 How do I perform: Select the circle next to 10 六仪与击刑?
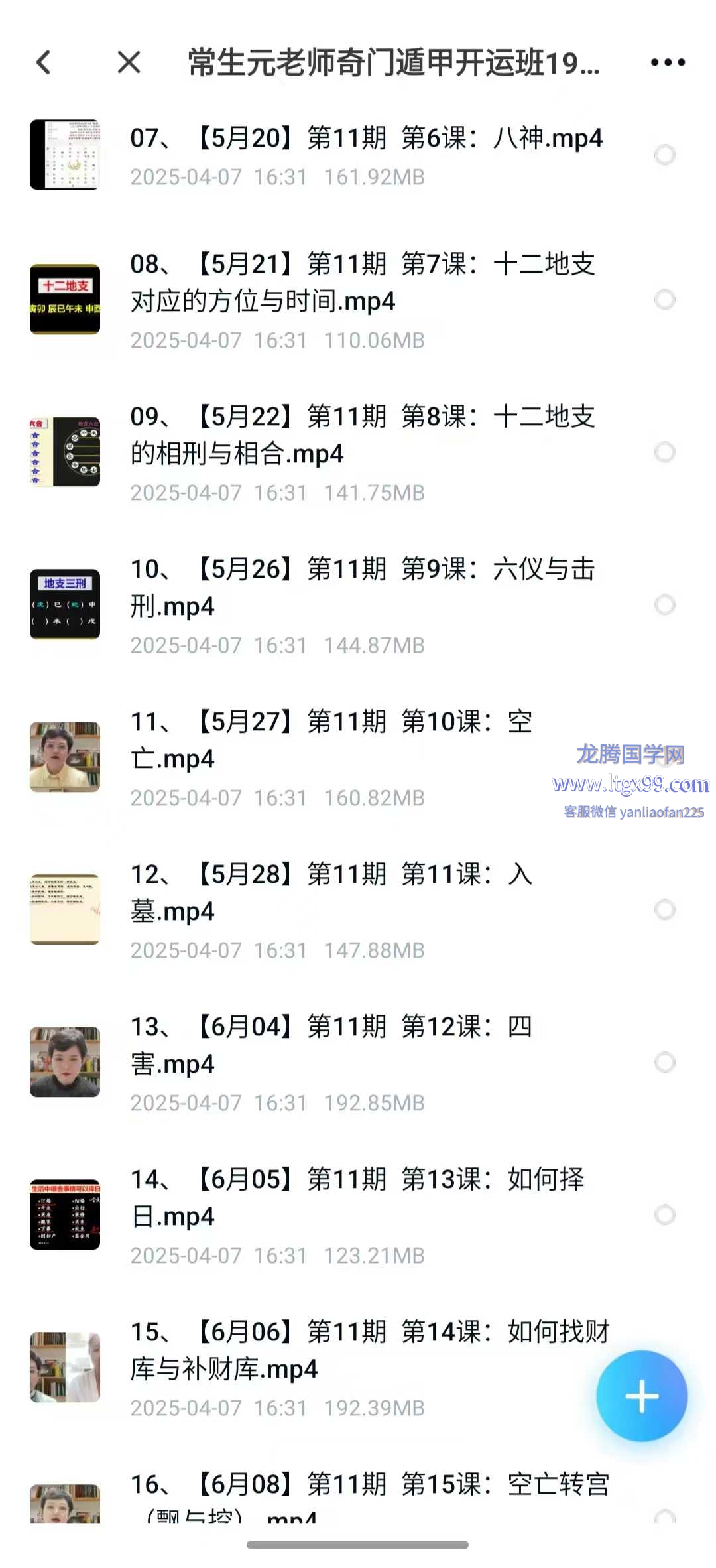coord(664,605)
